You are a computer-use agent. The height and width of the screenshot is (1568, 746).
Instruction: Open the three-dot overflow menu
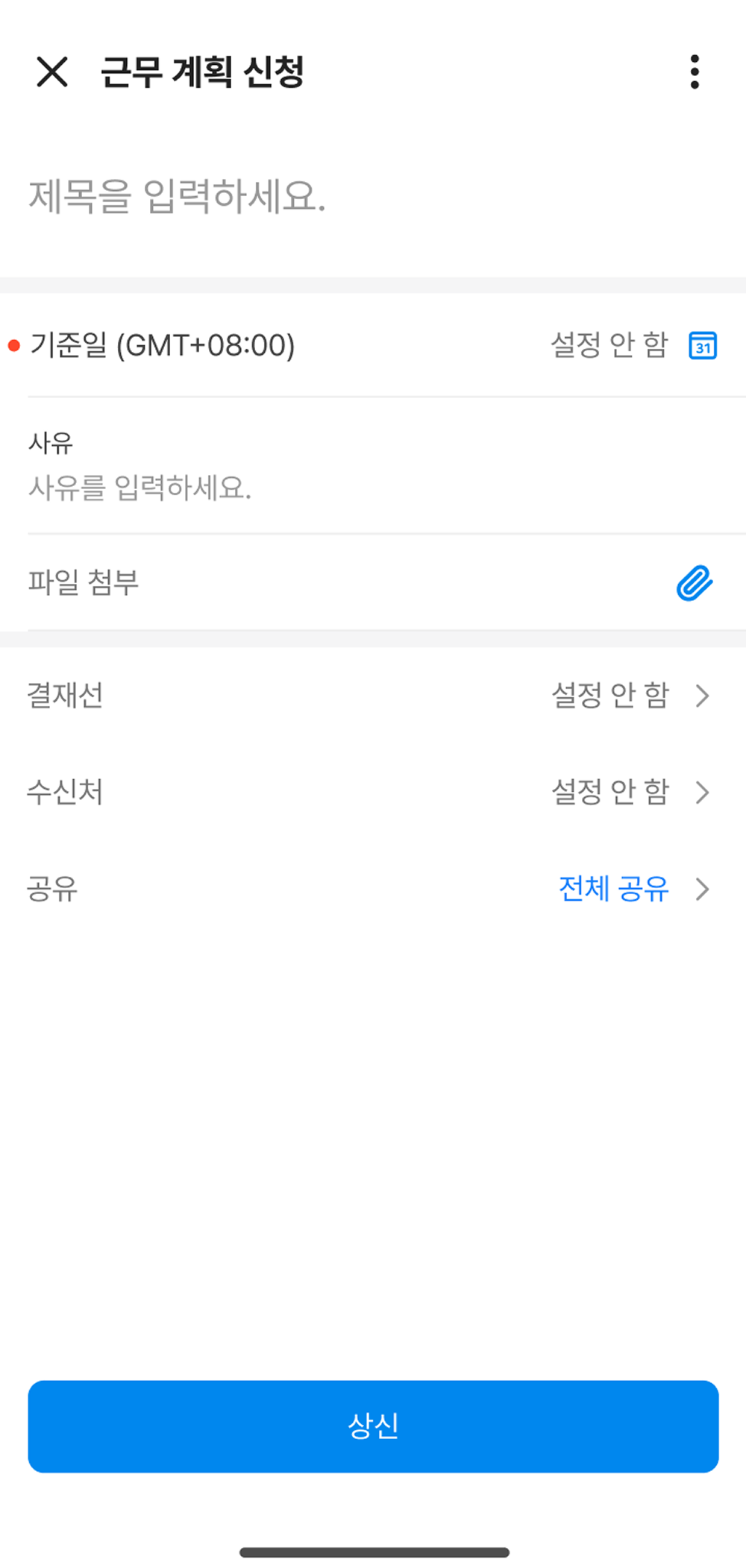pos(695,72)
